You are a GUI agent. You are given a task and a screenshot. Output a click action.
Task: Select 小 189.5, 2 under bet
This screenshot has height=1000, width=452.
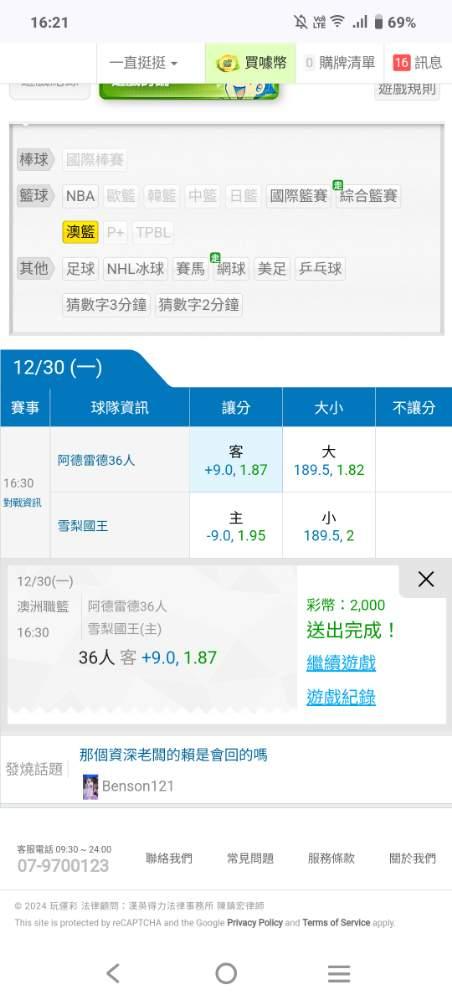pos(329,526)
